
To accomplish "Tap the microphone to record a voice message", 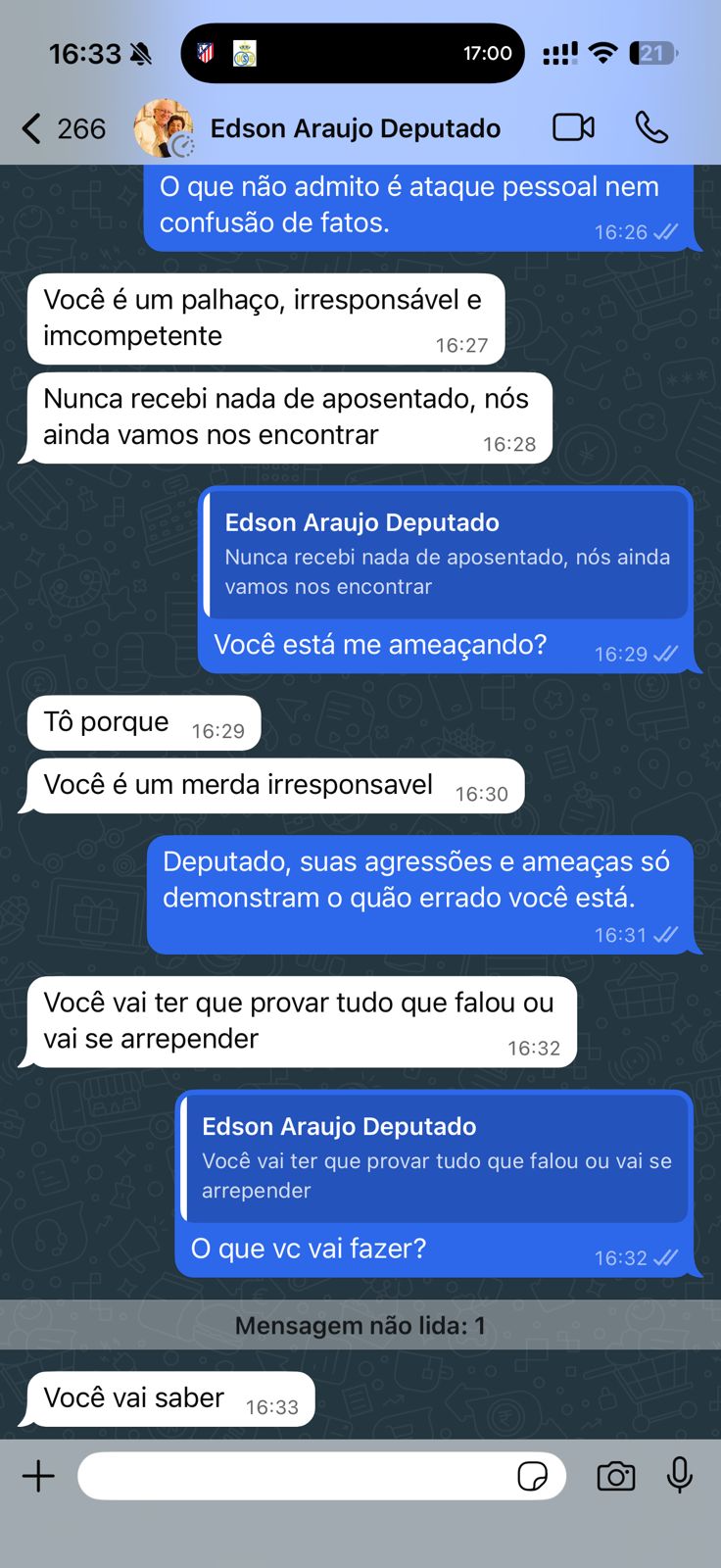I will (x=681, y=1476).
